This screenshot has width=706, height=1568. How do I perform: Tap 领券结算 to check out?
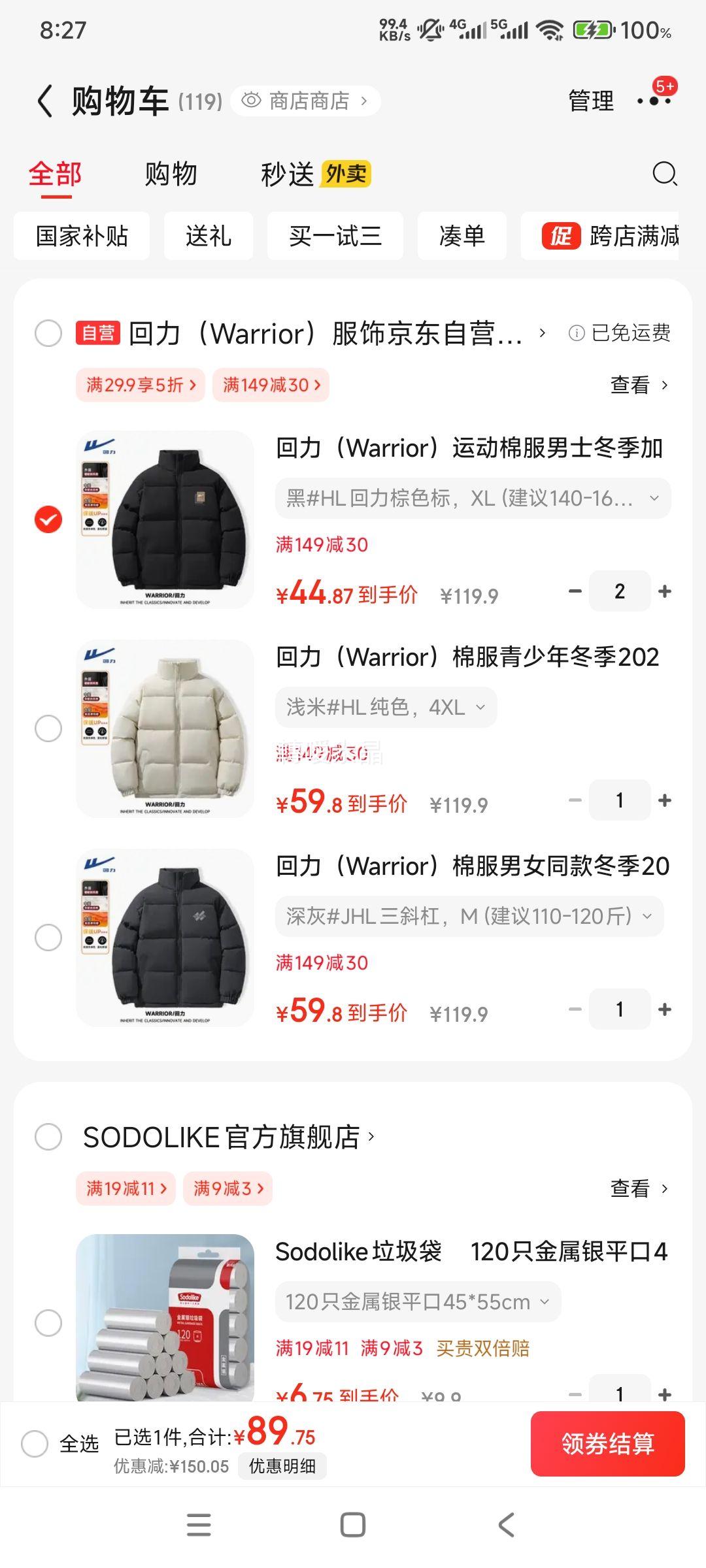point(607,1443)
